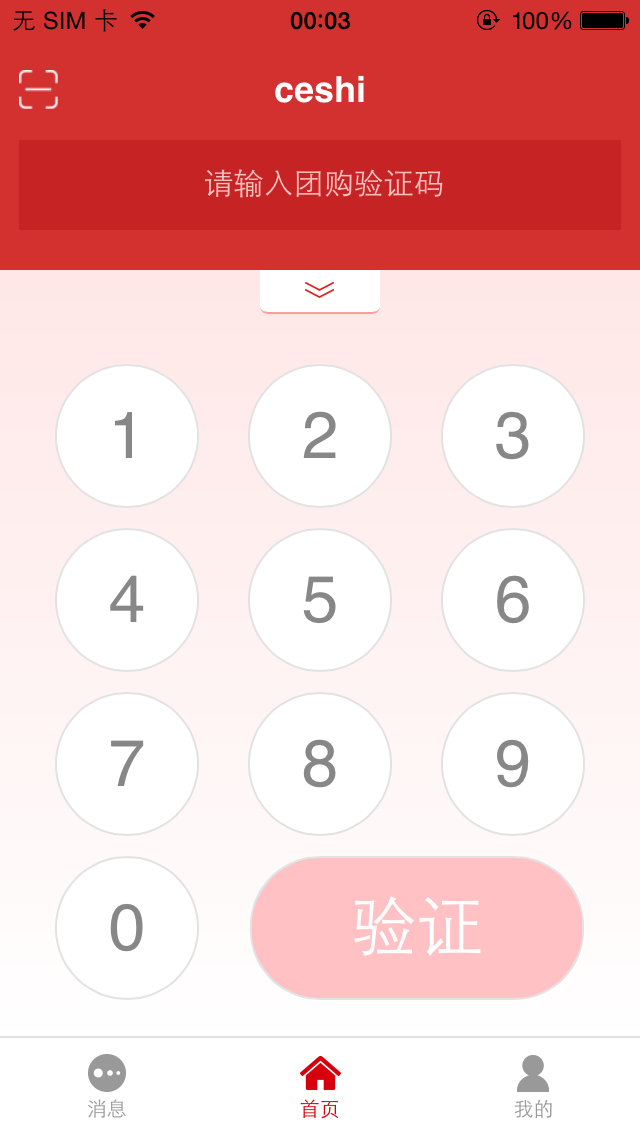Tap the 4 key
Screen dimensions: 640x1136
[127, 600]
